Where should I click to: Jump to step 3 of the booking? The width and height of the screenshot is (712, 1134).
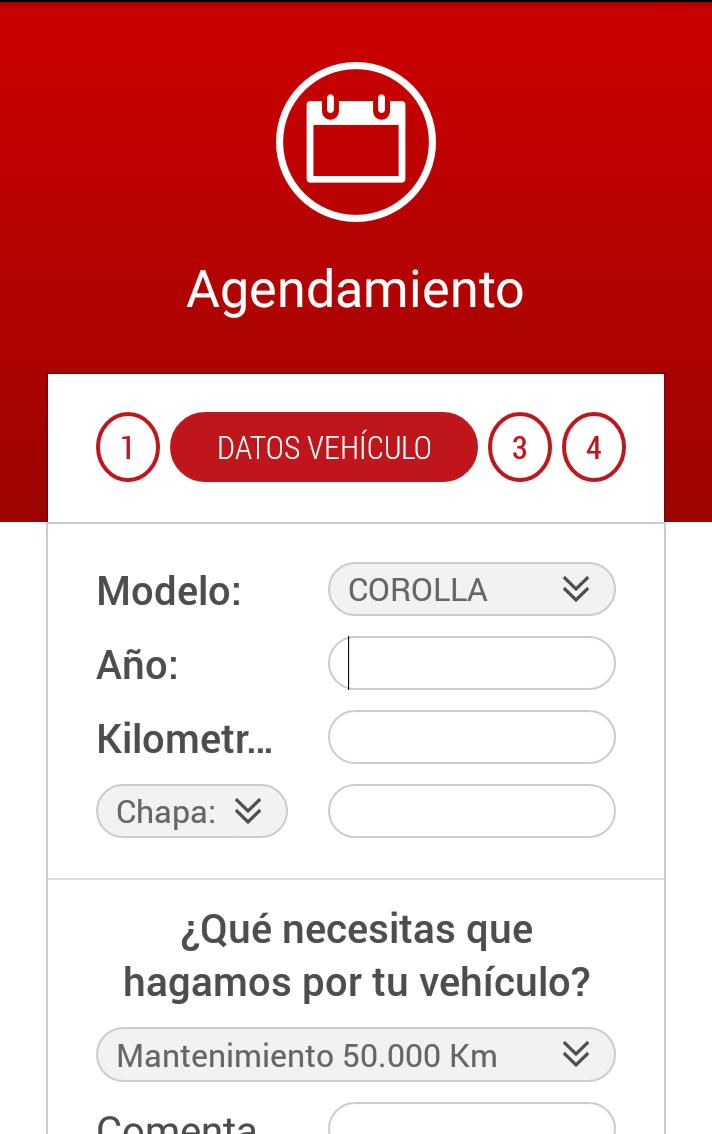tap(519, 447)
